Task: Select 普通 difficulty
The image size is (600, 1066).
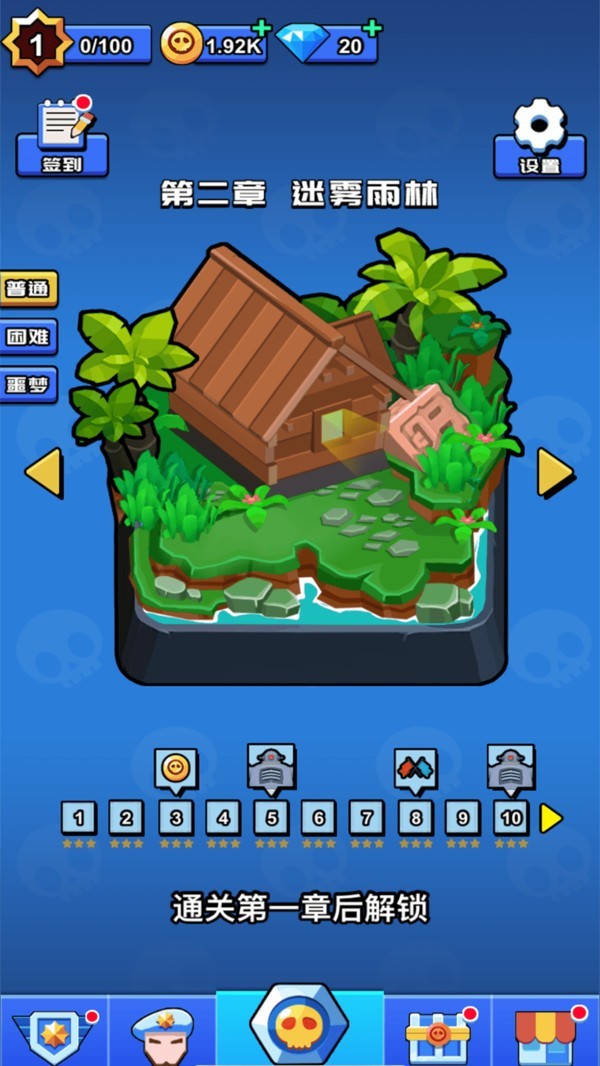Action: 29,289
